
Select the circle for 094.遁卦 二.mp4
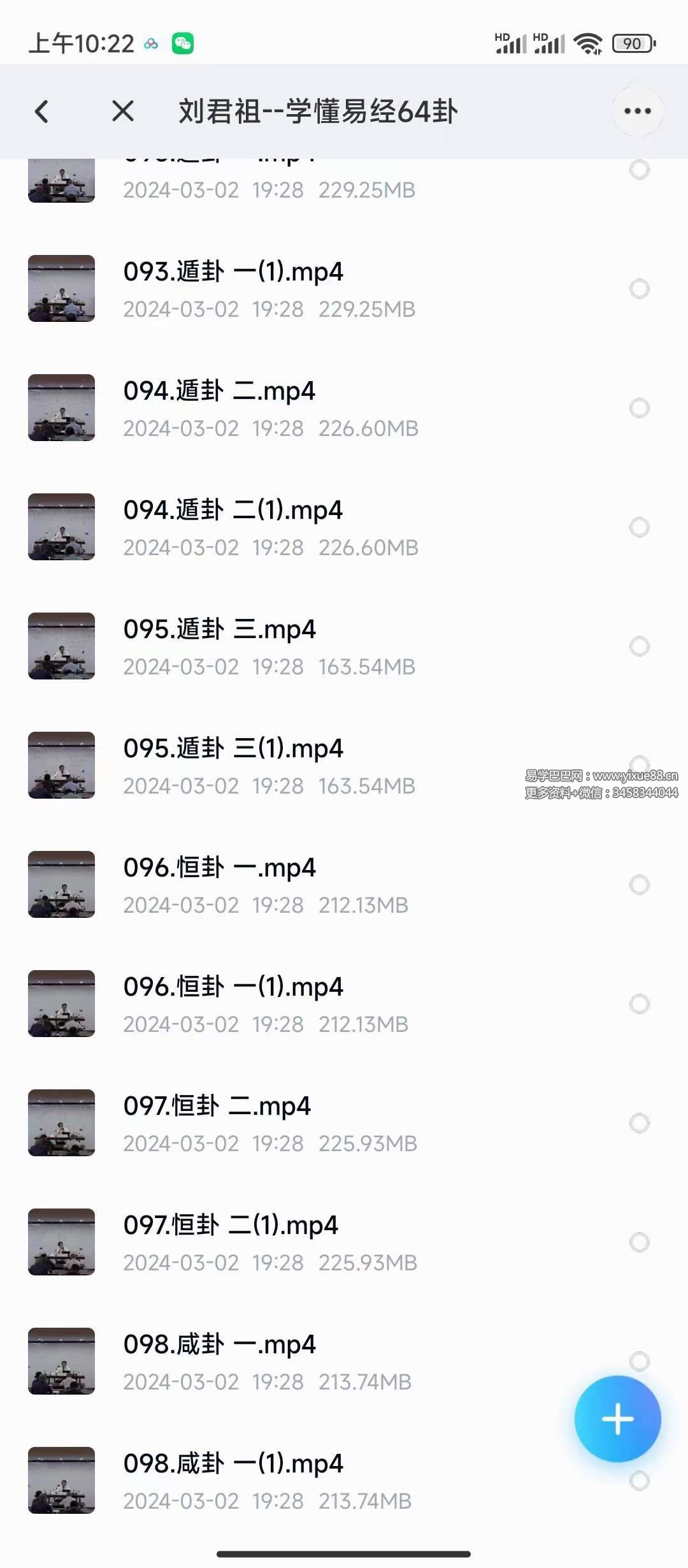click(x=639, y=408)
